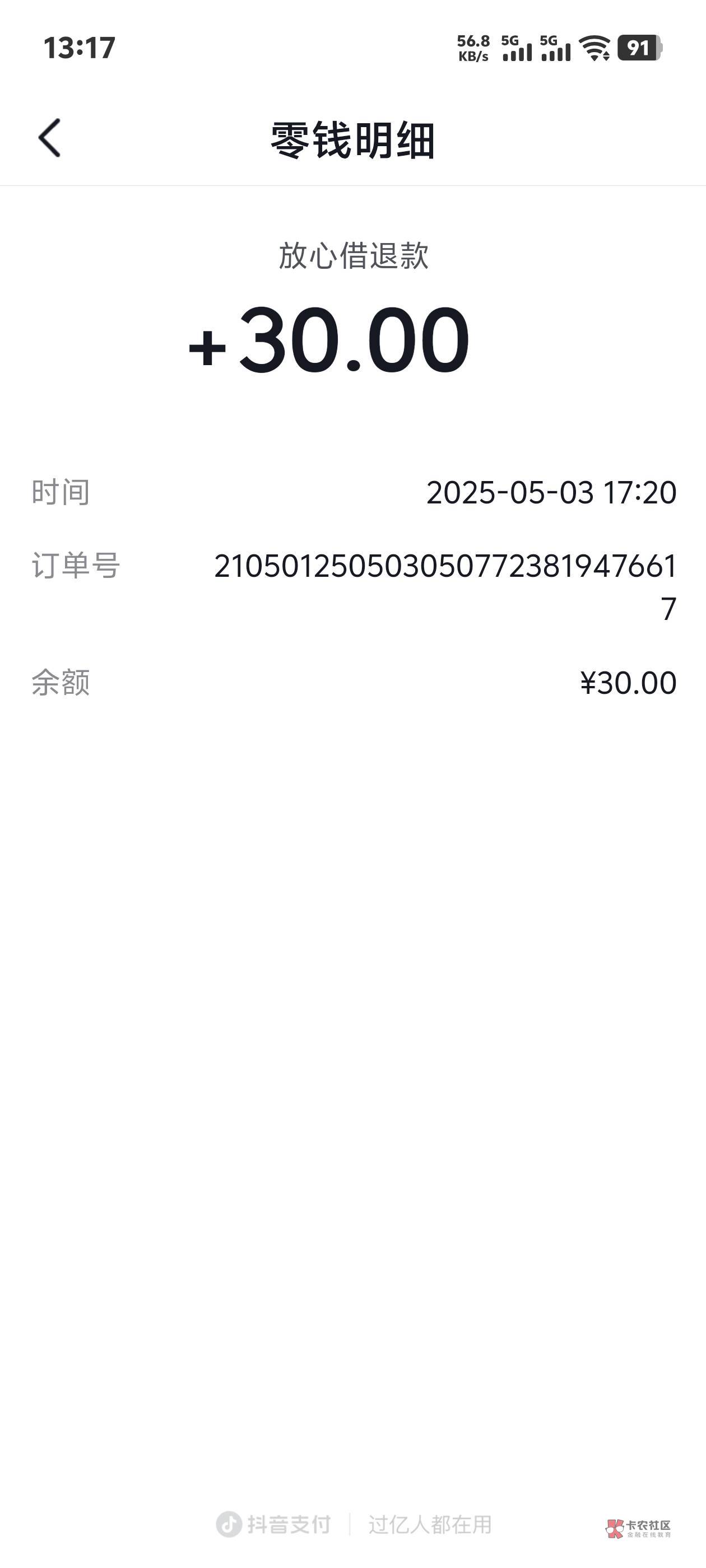Screen dimensions: 706x1568
Task: Go back from 零钱明细 page
Action: [50, 138]
